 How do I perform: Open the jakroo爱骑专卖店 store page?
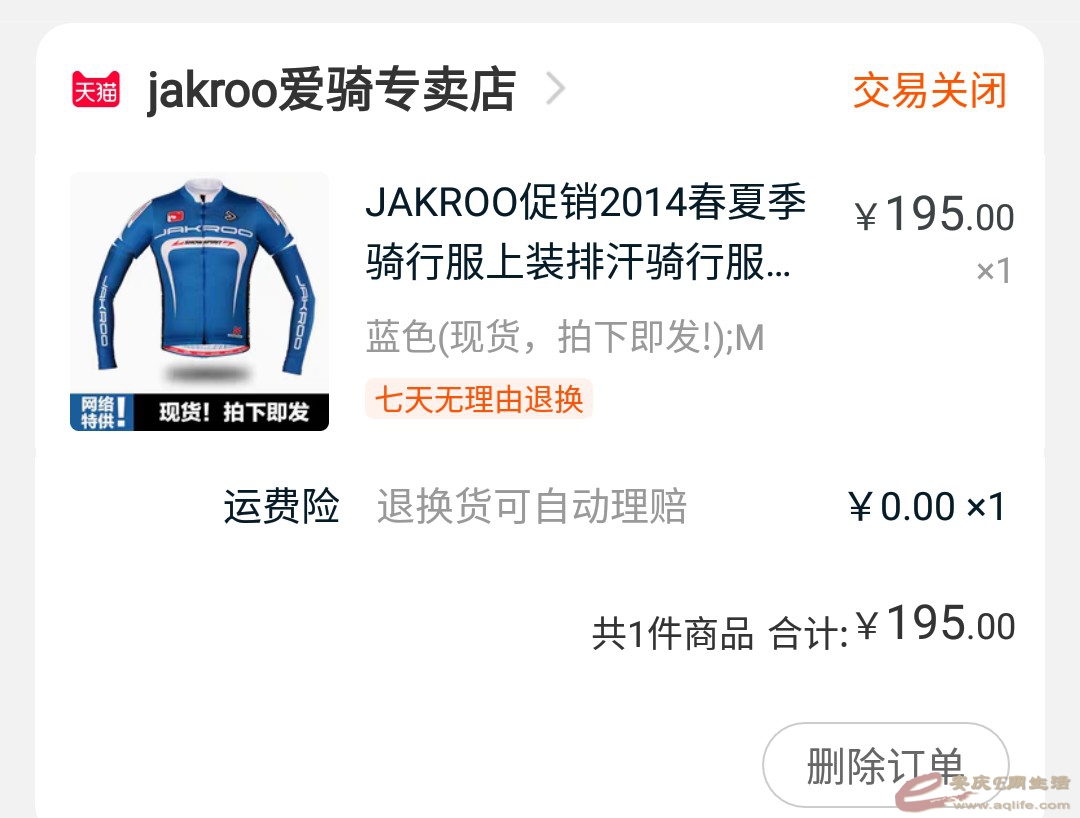coord(330,91)
